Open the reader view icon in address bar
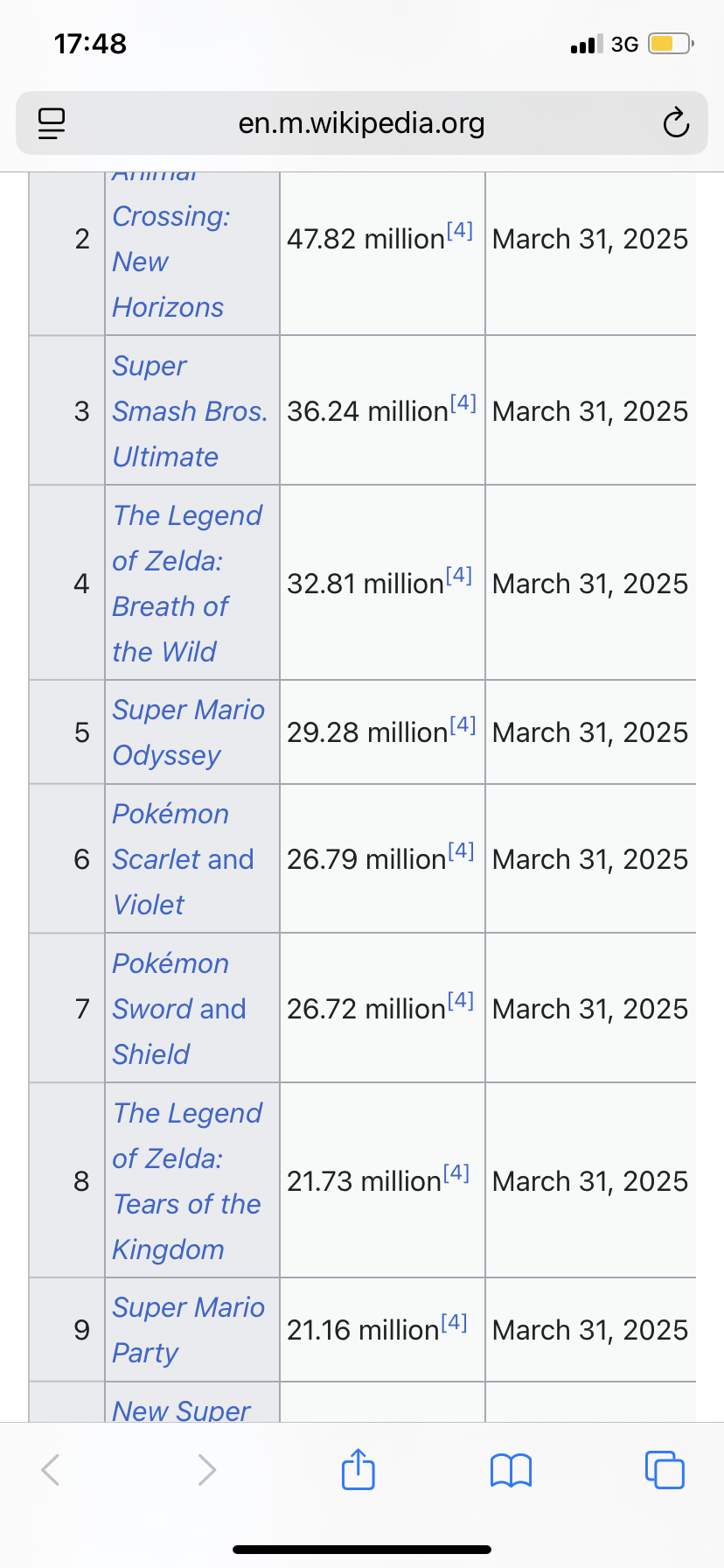 pos(52,123)
